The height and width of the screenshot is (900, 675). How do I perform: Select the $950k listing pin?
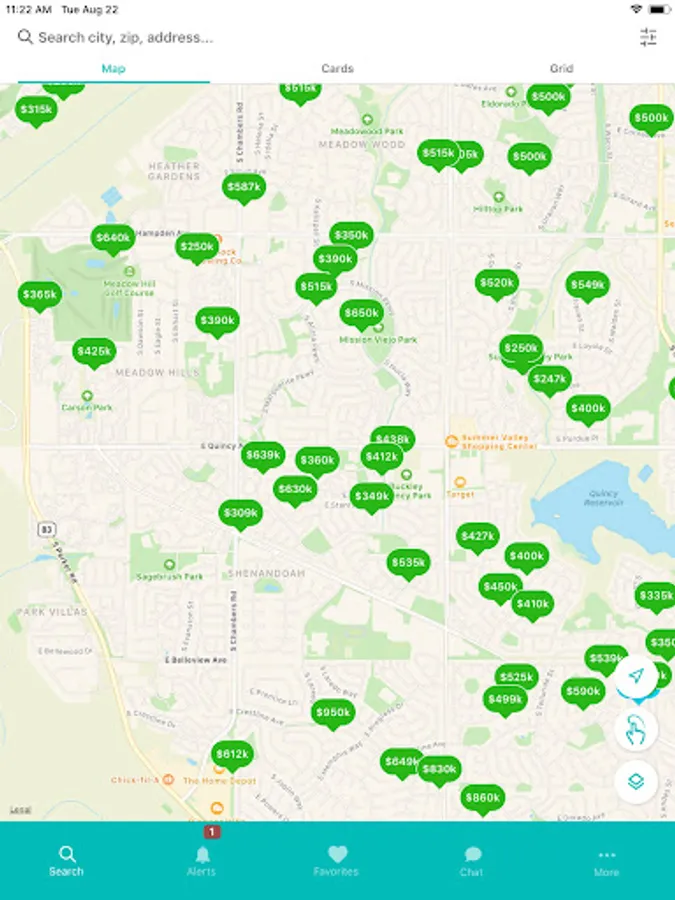point(333,714)
